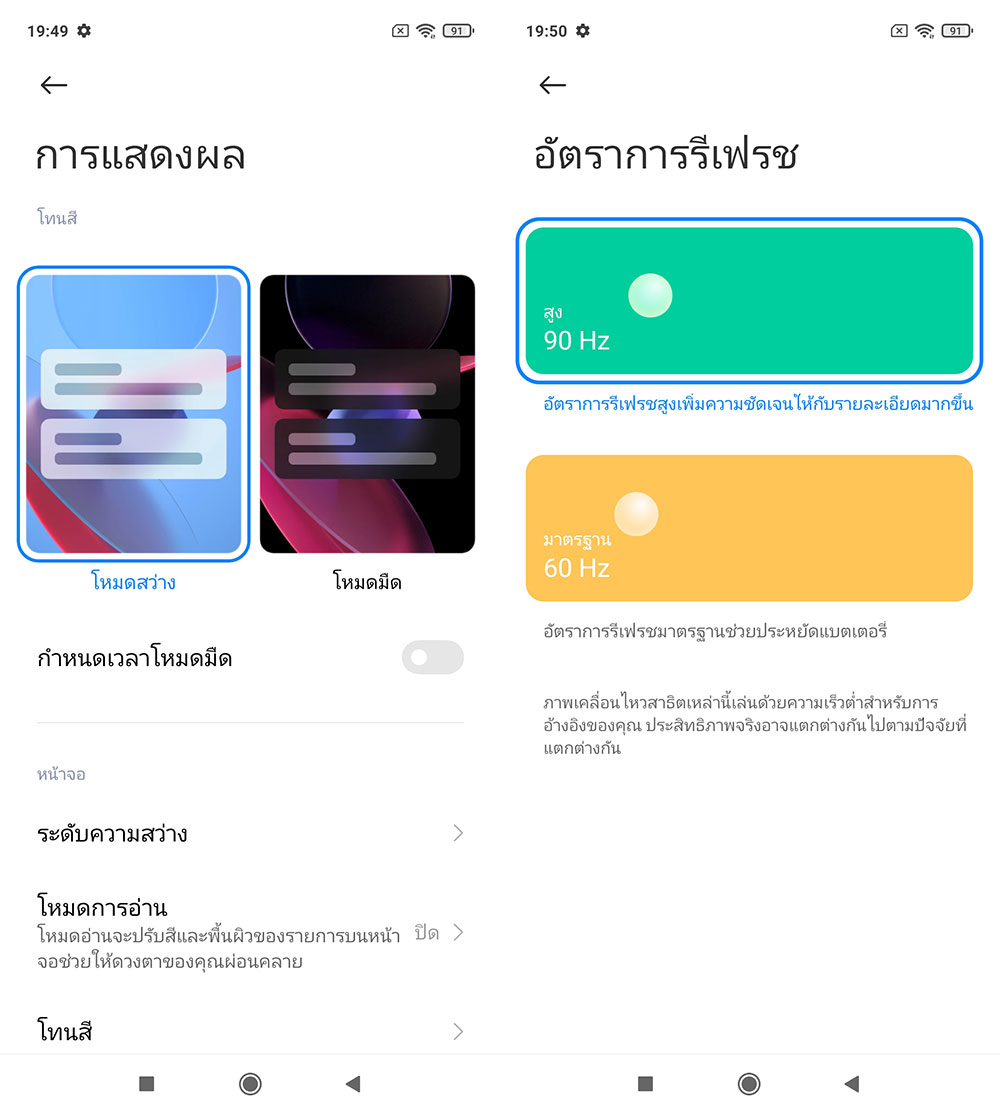The height and width of the screenshot is (1114, 1000).
Task: Toggle the กำหนดเวลาโหมดมืด switch
Action: pyautogui.click(x=432, y=658)
